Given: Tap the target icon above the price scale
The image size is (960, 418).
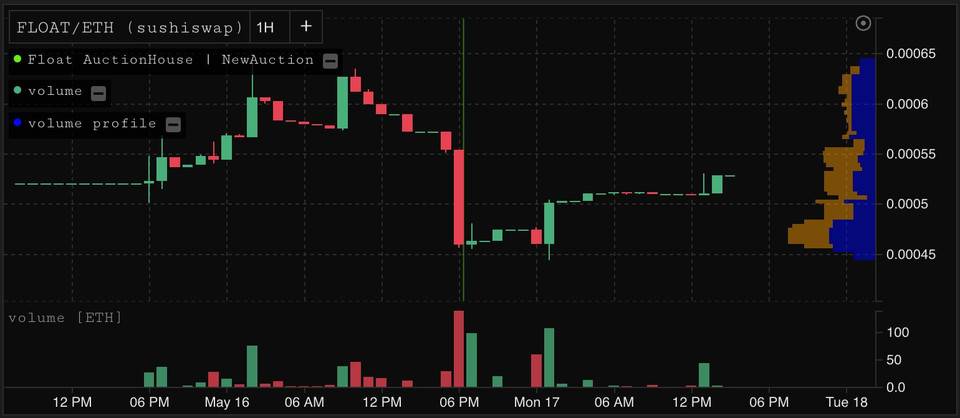Looking at the screenshot, I should (865, 24).
